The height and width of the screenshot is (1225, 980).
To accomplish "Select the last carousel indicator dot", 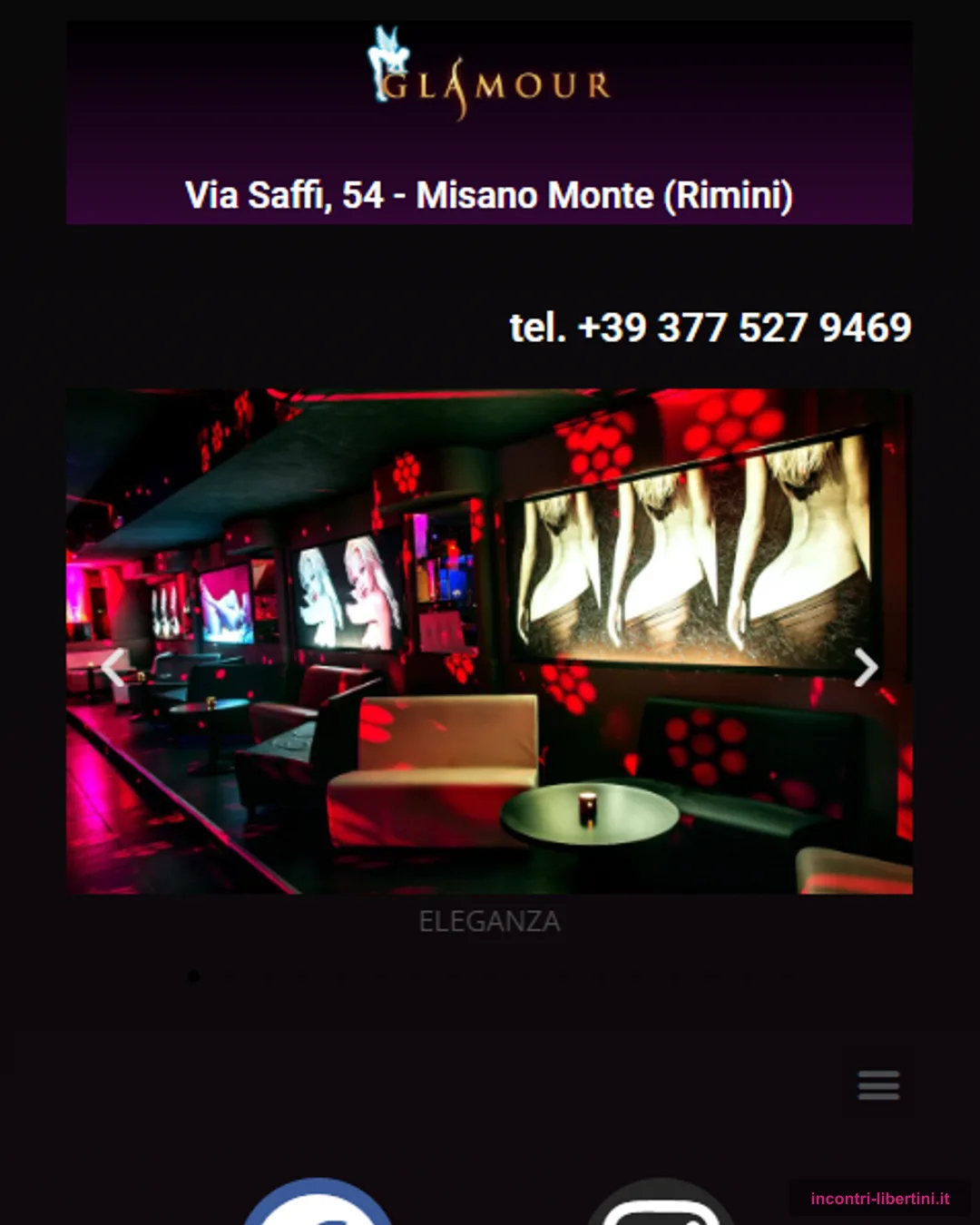I will (x=786, y=976).
